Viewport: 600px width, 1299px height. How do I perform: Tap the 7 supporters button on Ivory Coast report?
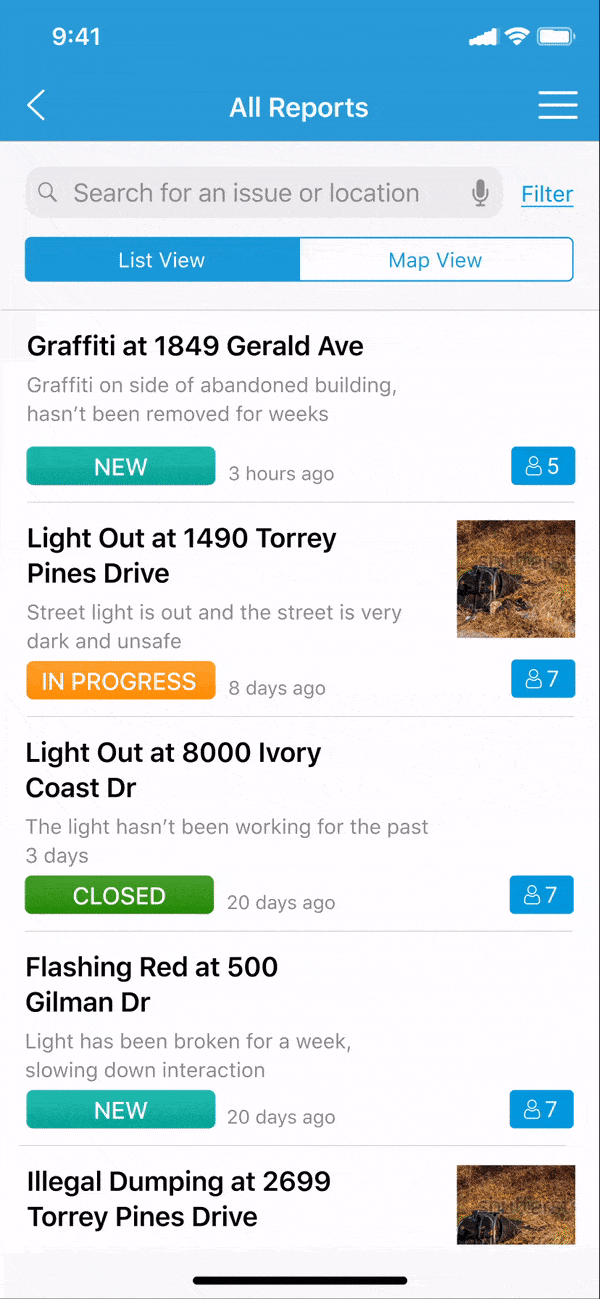(542, 895)
